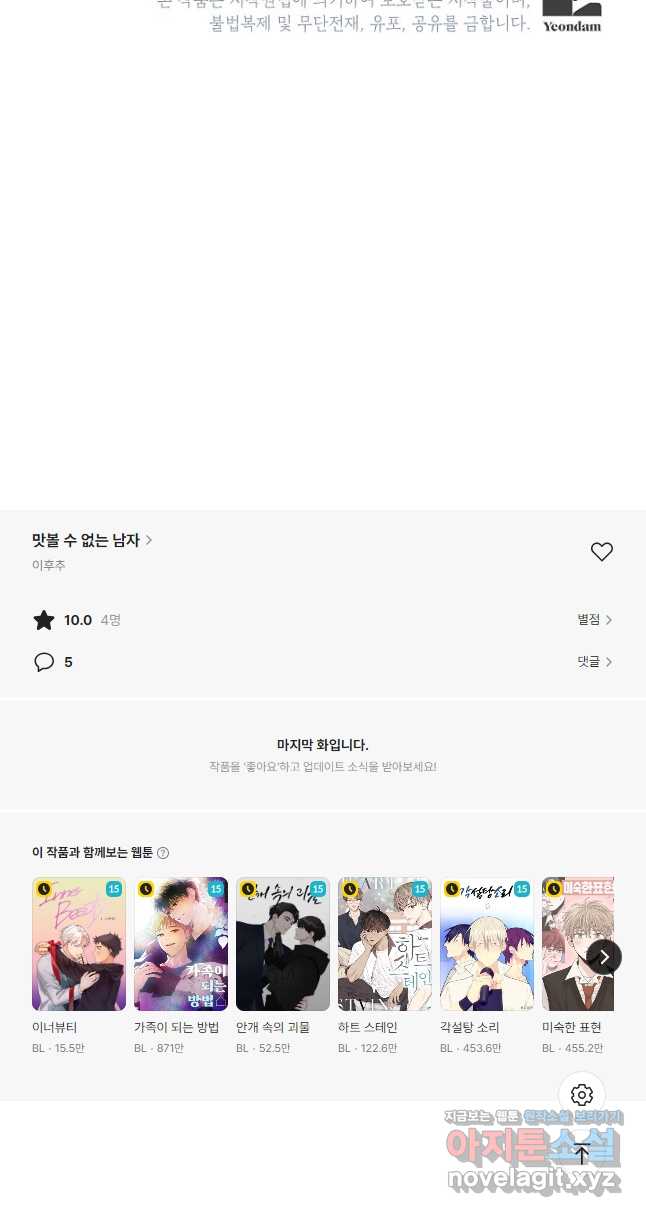Open the 별점 rating page

click(x=594, y=620)
